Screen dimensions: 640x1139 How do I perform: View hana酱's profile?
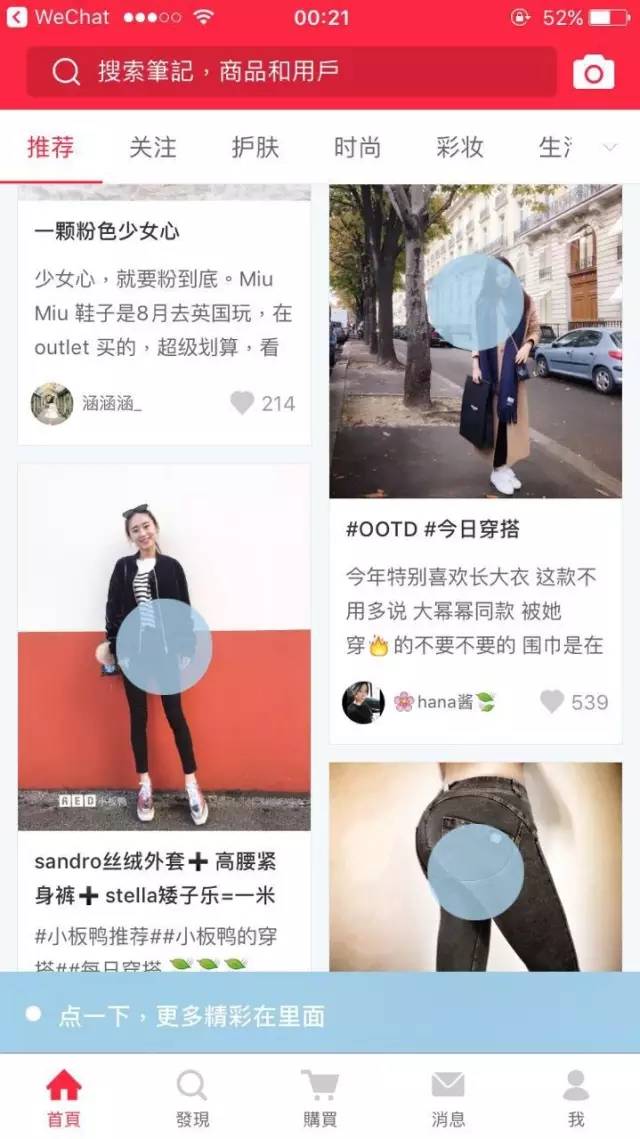[364, 702]
